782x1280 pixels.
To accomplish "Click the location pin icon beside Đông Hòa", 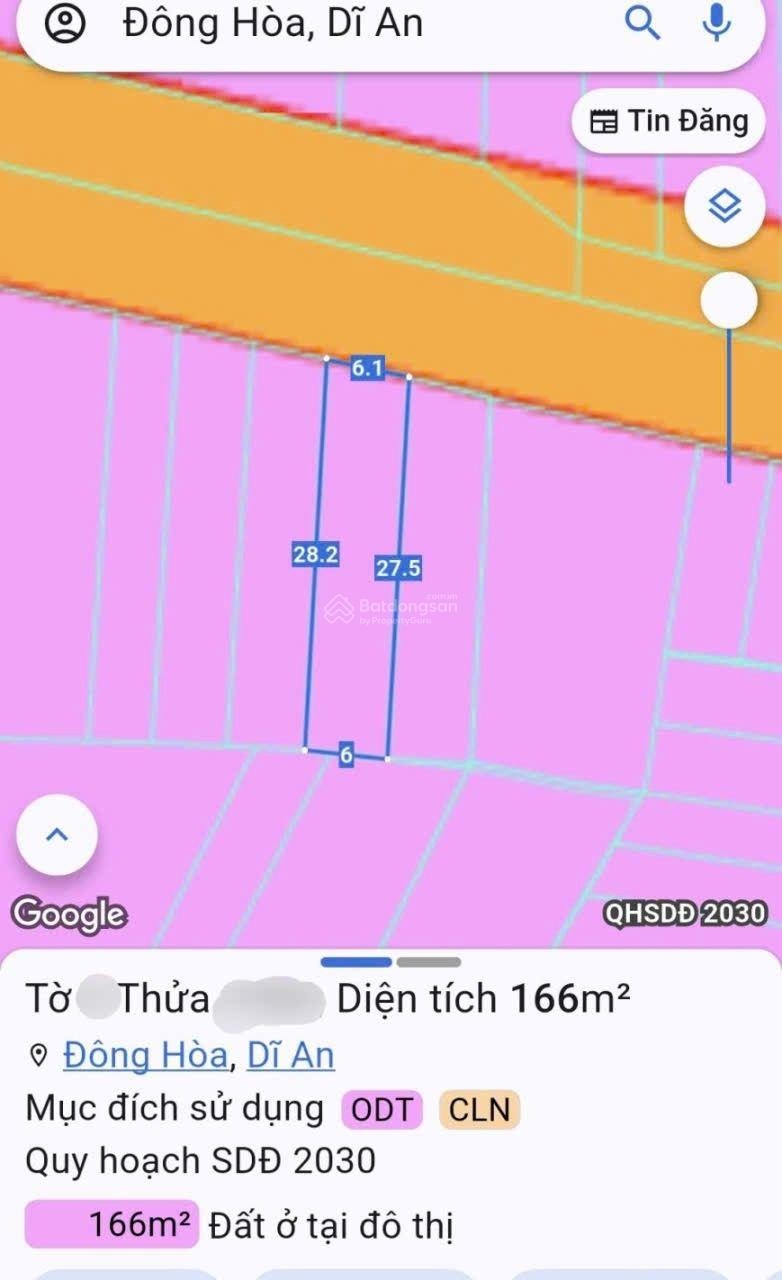I will point(37,1055).
